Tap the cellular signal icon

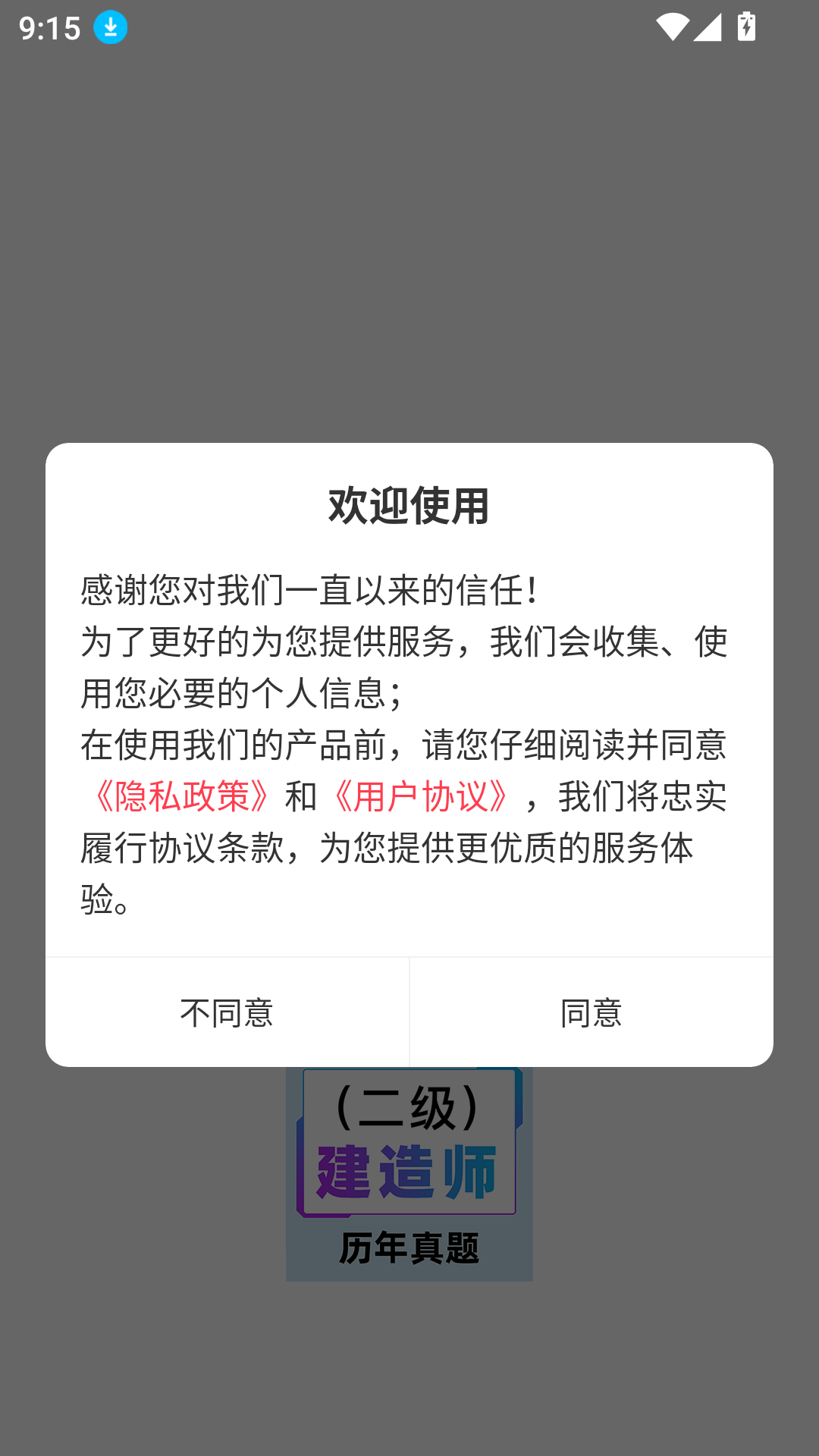706,28
